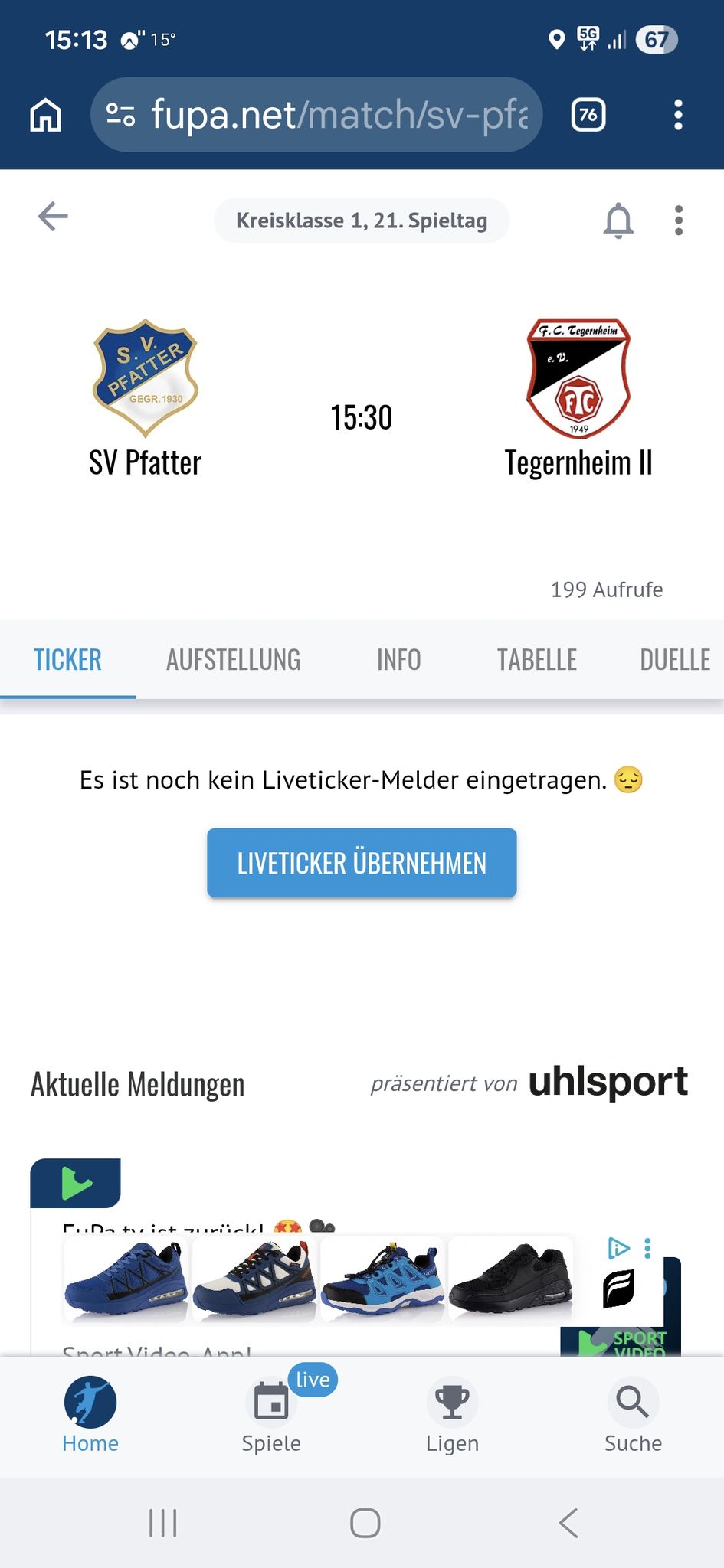Switch to the Aufstellung tab
Viewport: 724px width, 1568px height.
[234, 660]
